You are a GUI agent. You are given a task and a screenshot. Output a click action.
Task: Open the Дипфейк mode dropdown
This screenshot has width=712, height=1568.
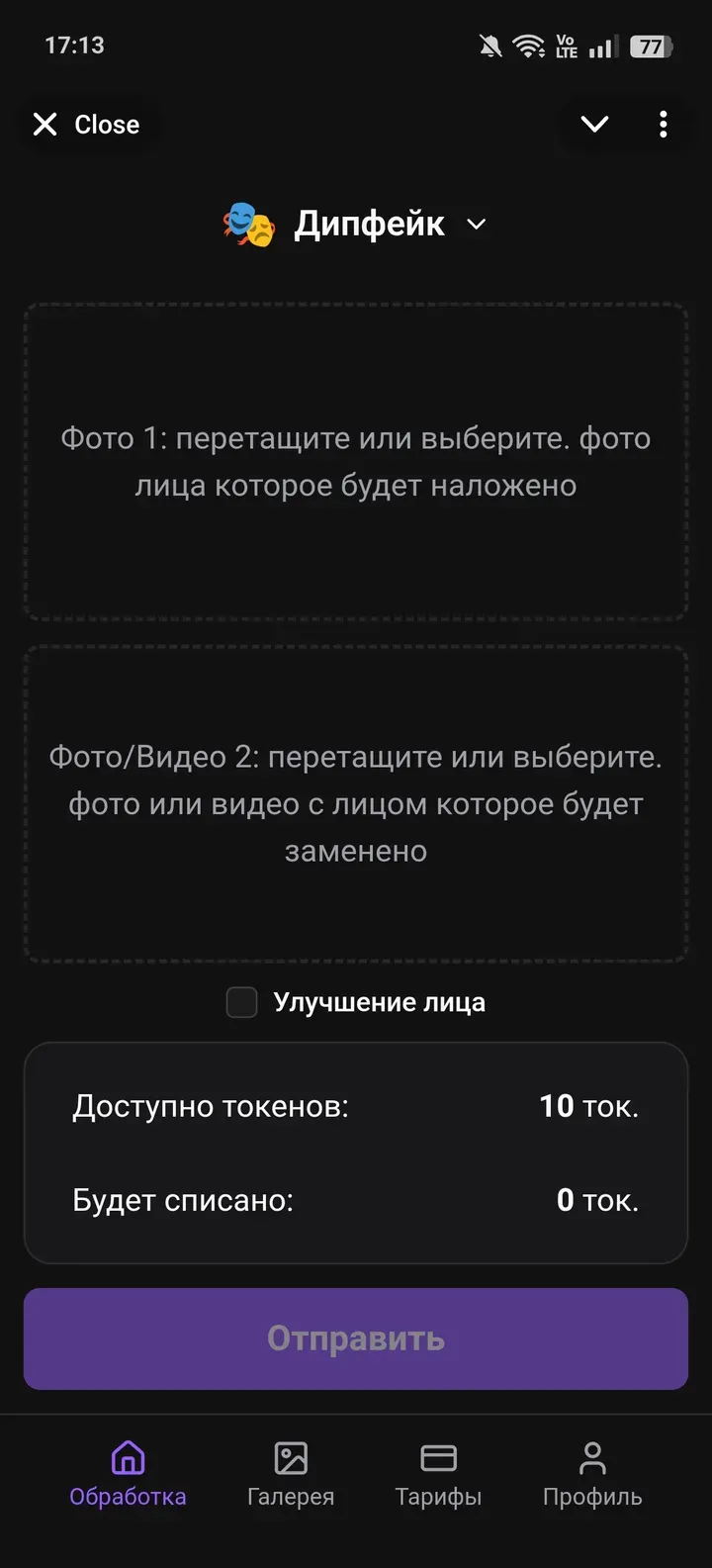click(475, 225)
